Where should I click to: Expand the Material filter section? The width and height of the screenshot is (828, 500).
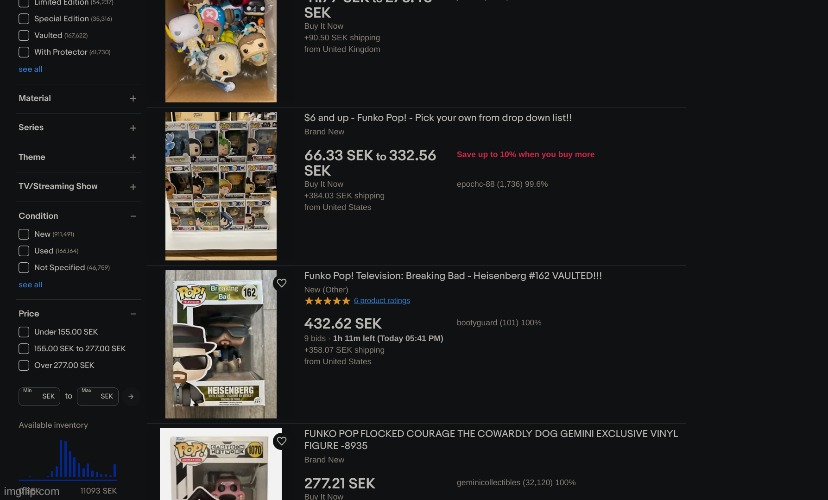132,98
